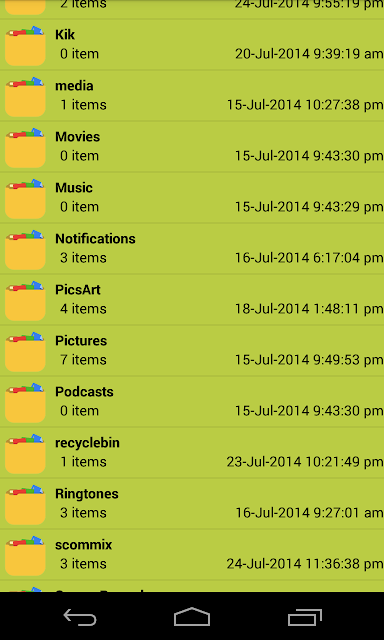
Task: Go to the home screen
Action: tap(192, 617)
